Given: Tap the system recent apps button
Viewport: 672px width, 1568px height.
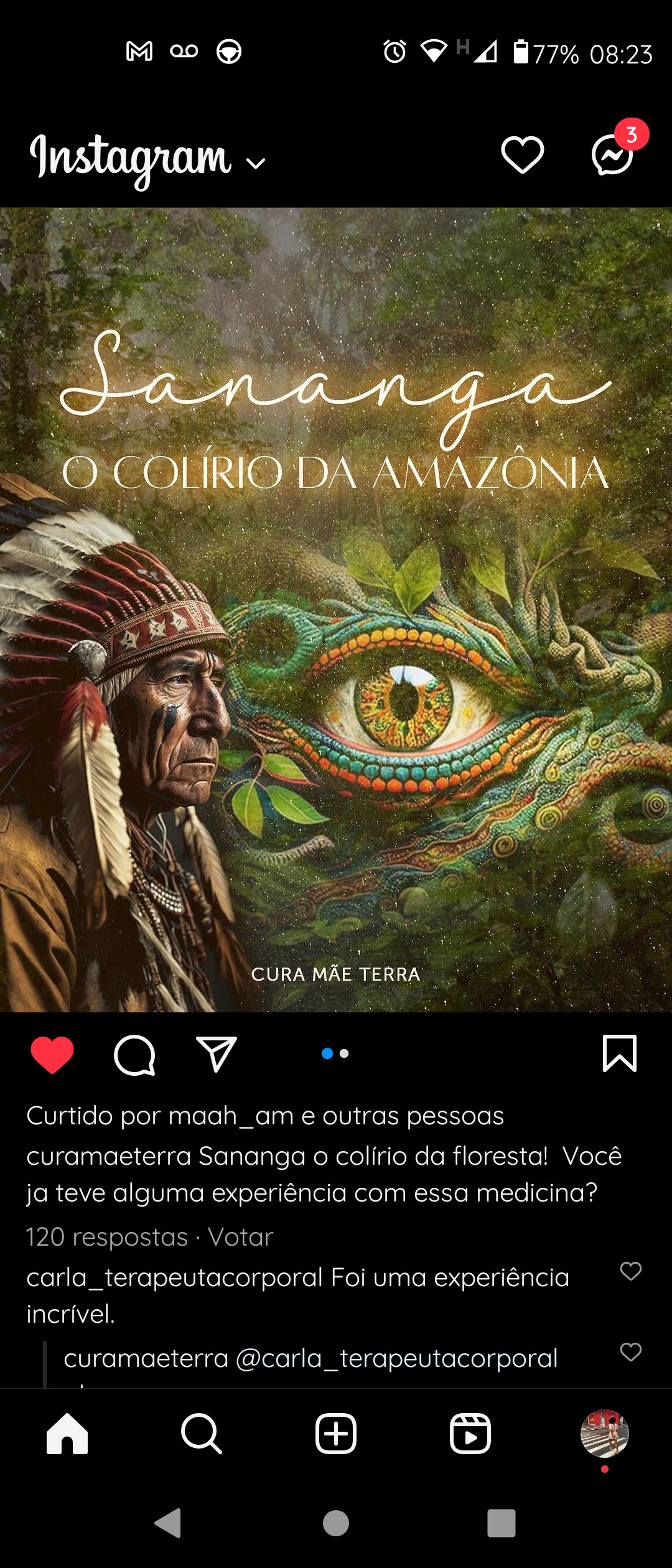Looking at the screenshot, I should (x=502, y=1523).
